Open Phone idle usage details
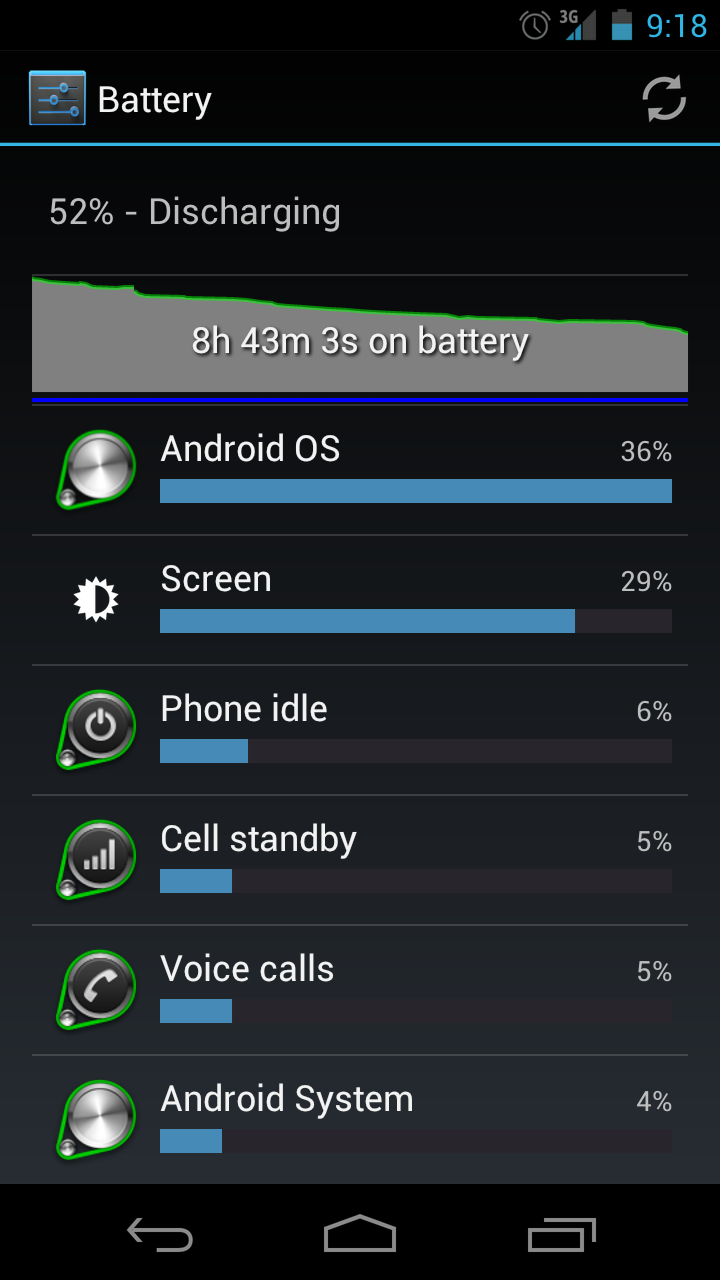 (360, 730)
